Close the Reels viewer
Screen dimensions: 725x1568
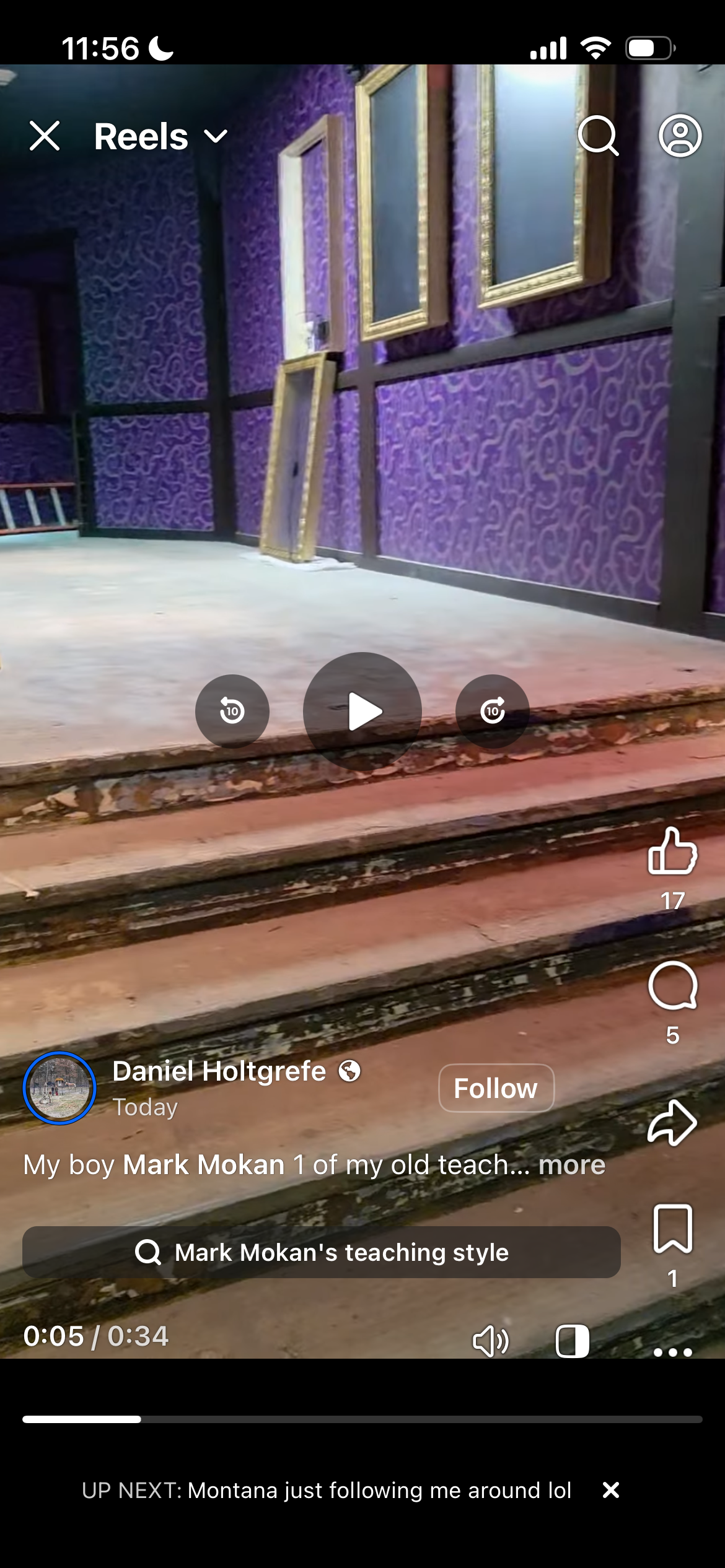pyautogui.click(x=45, y=136)
